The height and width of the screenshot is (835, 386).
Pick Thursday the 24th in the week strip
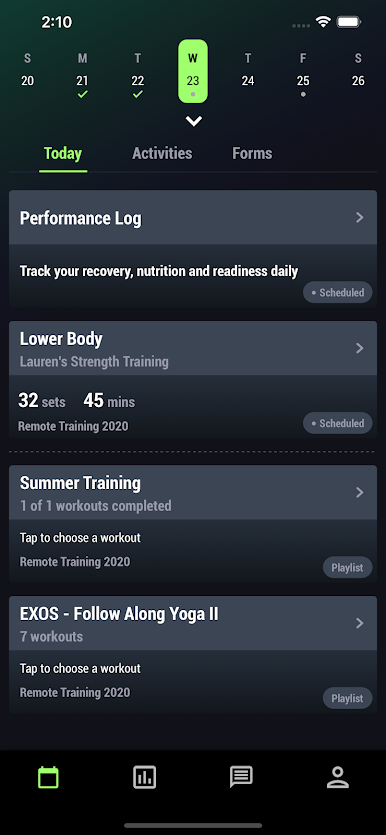tap(248, 71)
